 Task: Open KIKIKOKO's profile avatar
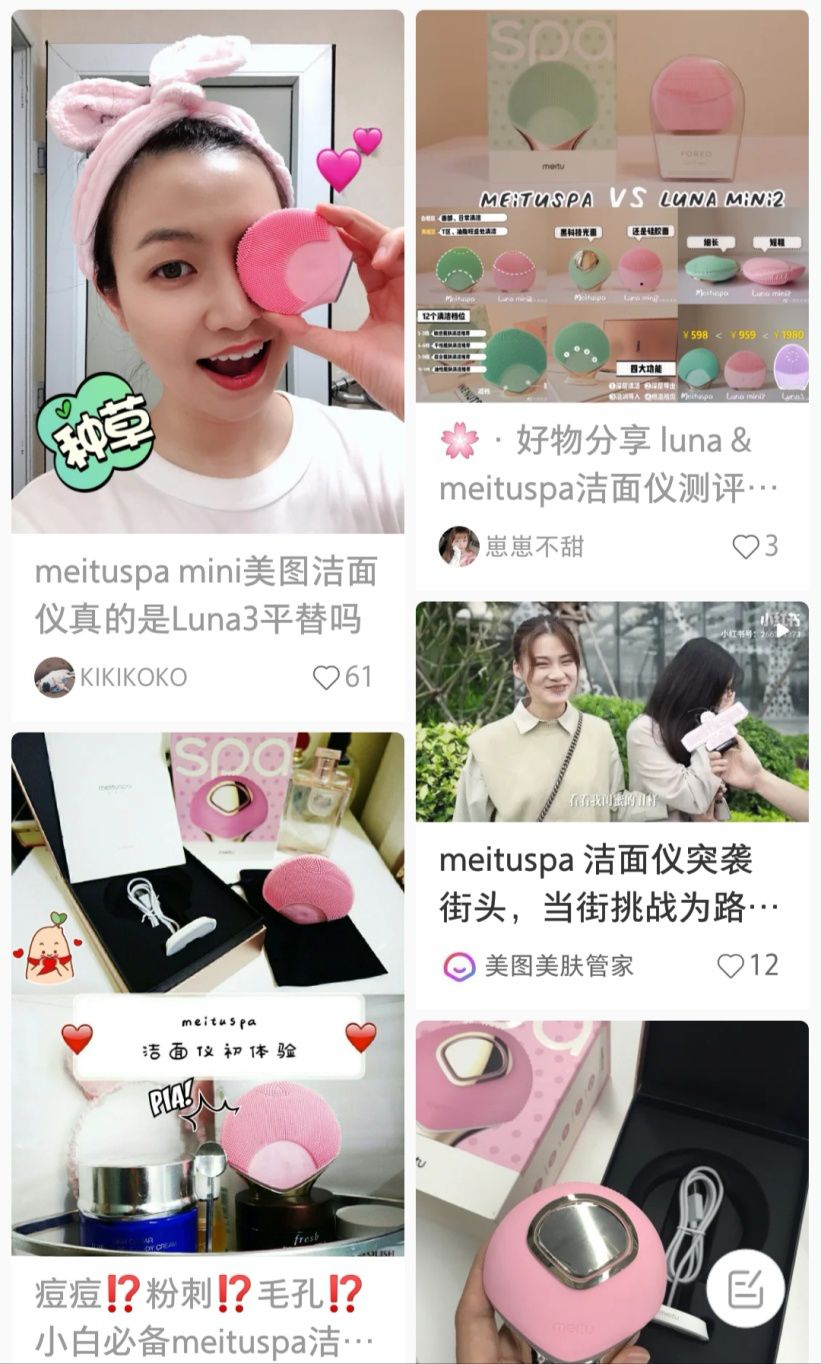click(54, 677)
